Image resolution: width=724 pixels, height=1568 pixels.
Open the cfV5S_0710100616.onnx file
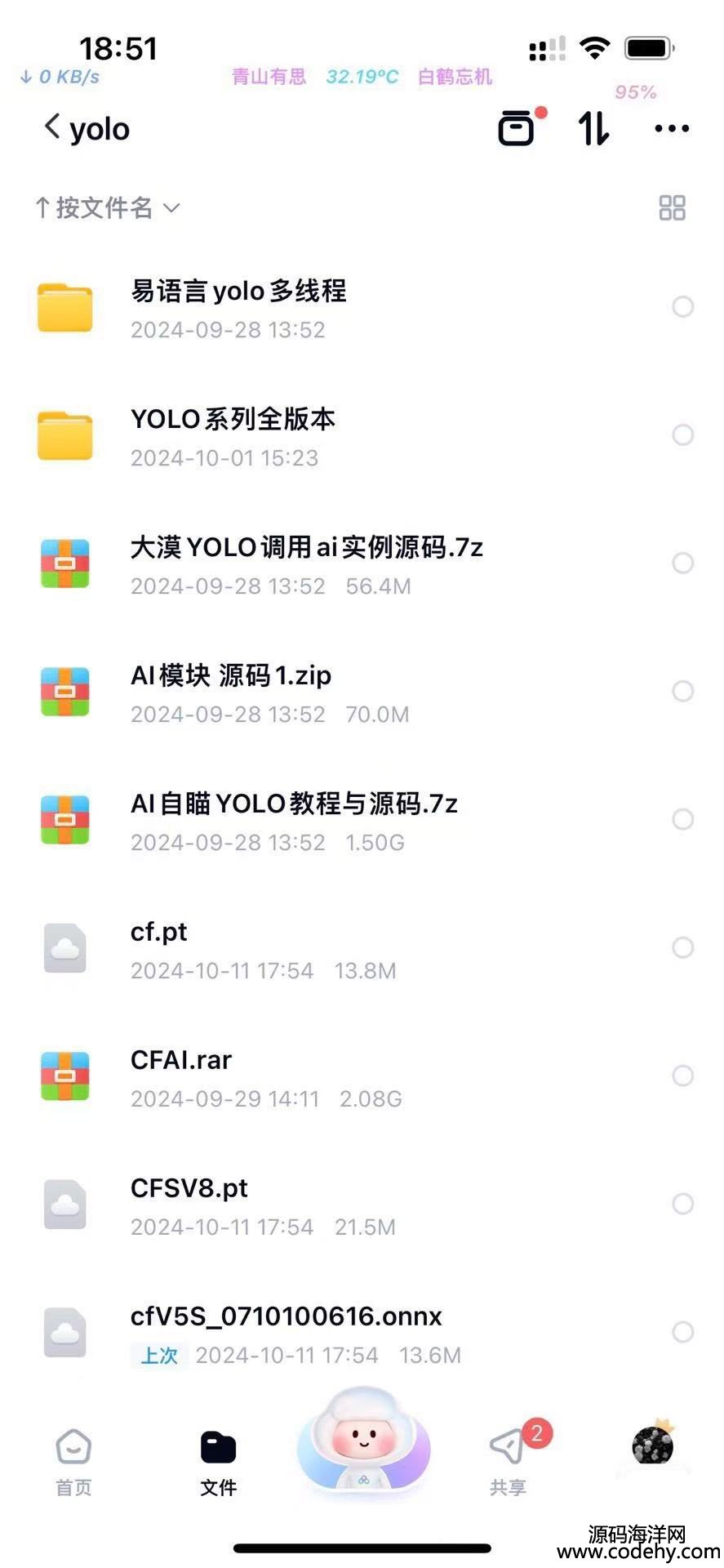pyautogui.click(x=286, y=1331)
